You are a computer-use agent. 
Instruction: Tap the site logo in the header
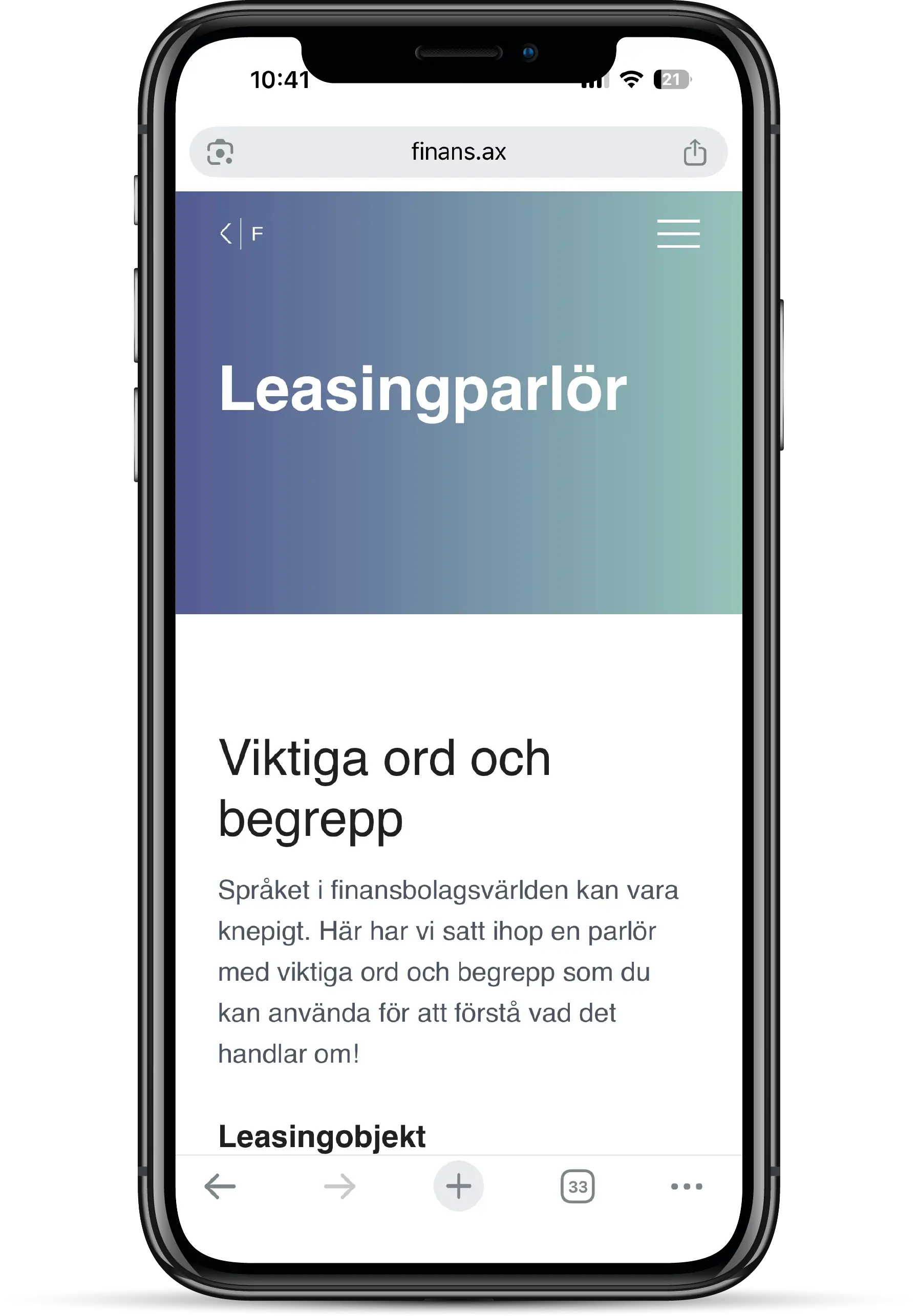coord(241,234)
